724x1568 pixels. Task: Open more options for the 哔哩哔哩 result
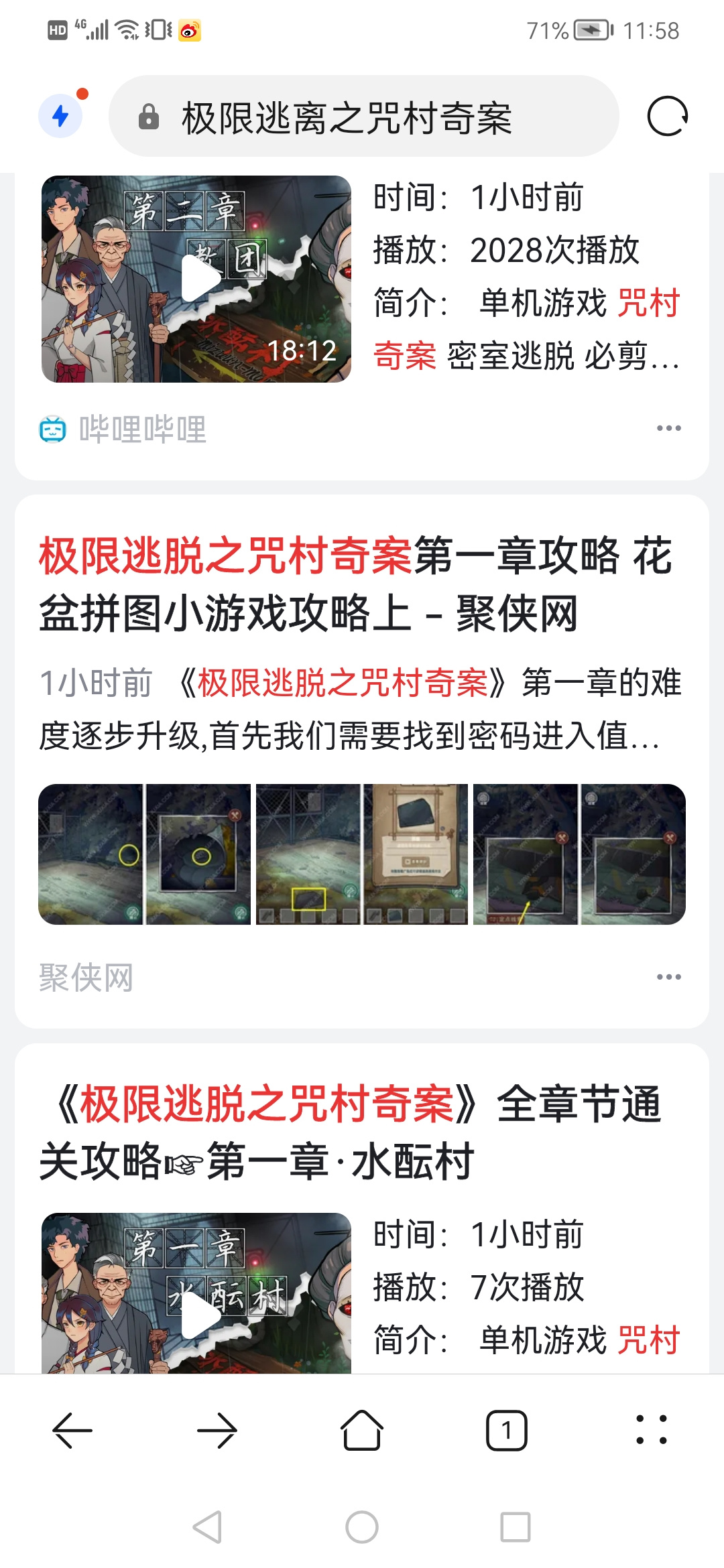coord(668,428)
